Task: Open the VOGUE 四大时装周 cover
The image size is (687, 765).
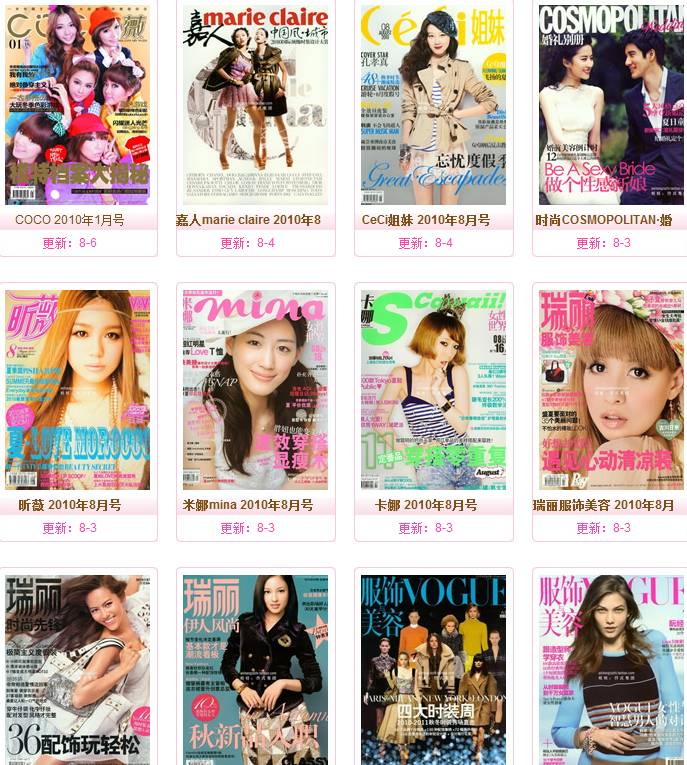Action: point(433,670)
